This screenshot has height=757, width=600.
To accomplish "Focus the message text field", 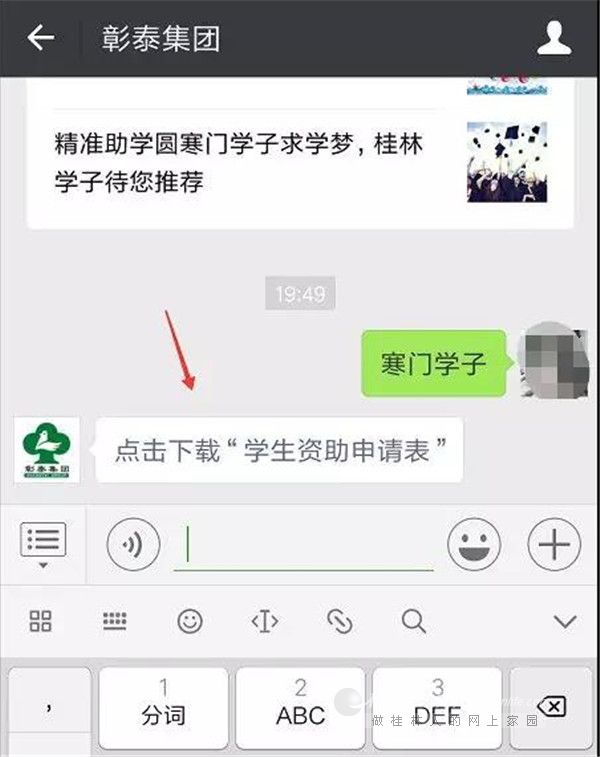I will [x=305, y=545].
